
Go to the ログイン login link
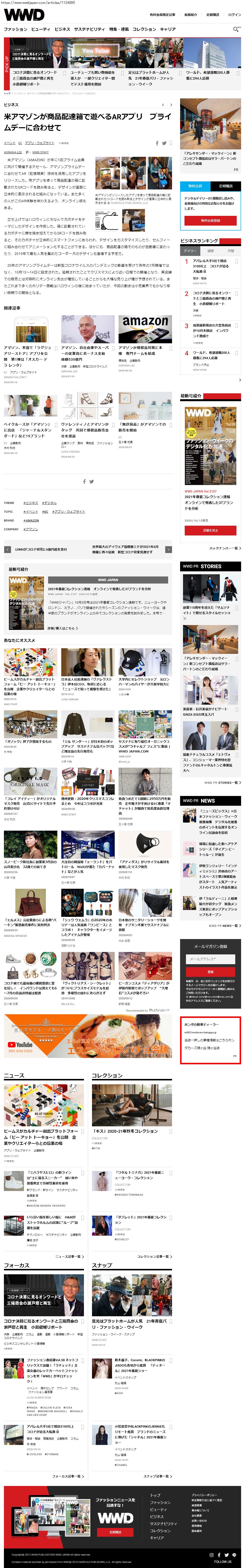(234, 15)
